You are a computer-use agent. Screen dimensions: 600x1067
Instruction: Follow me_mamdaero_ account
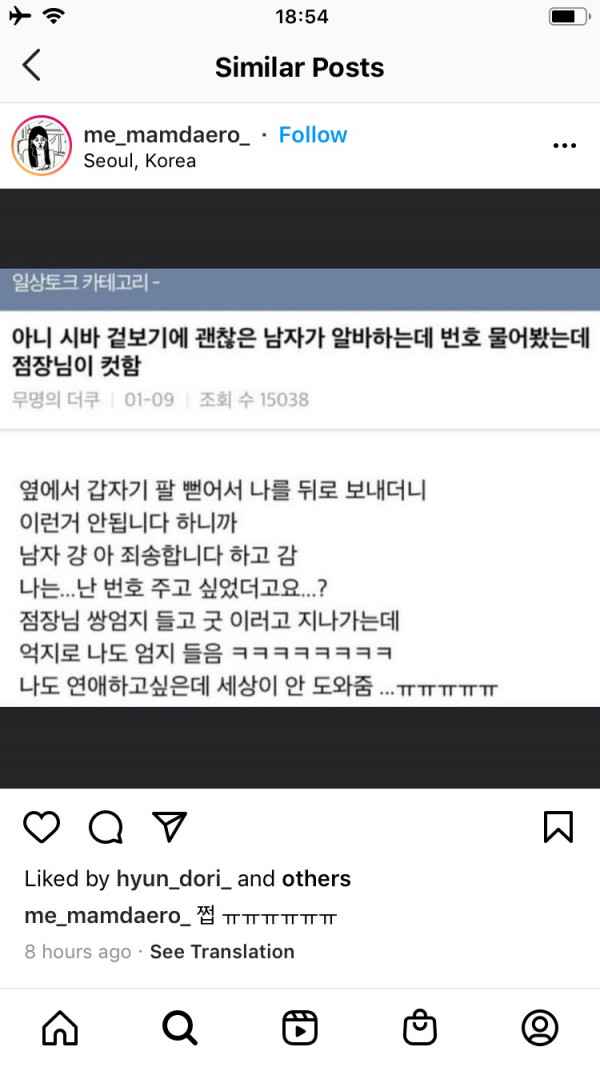pos(313,135)
